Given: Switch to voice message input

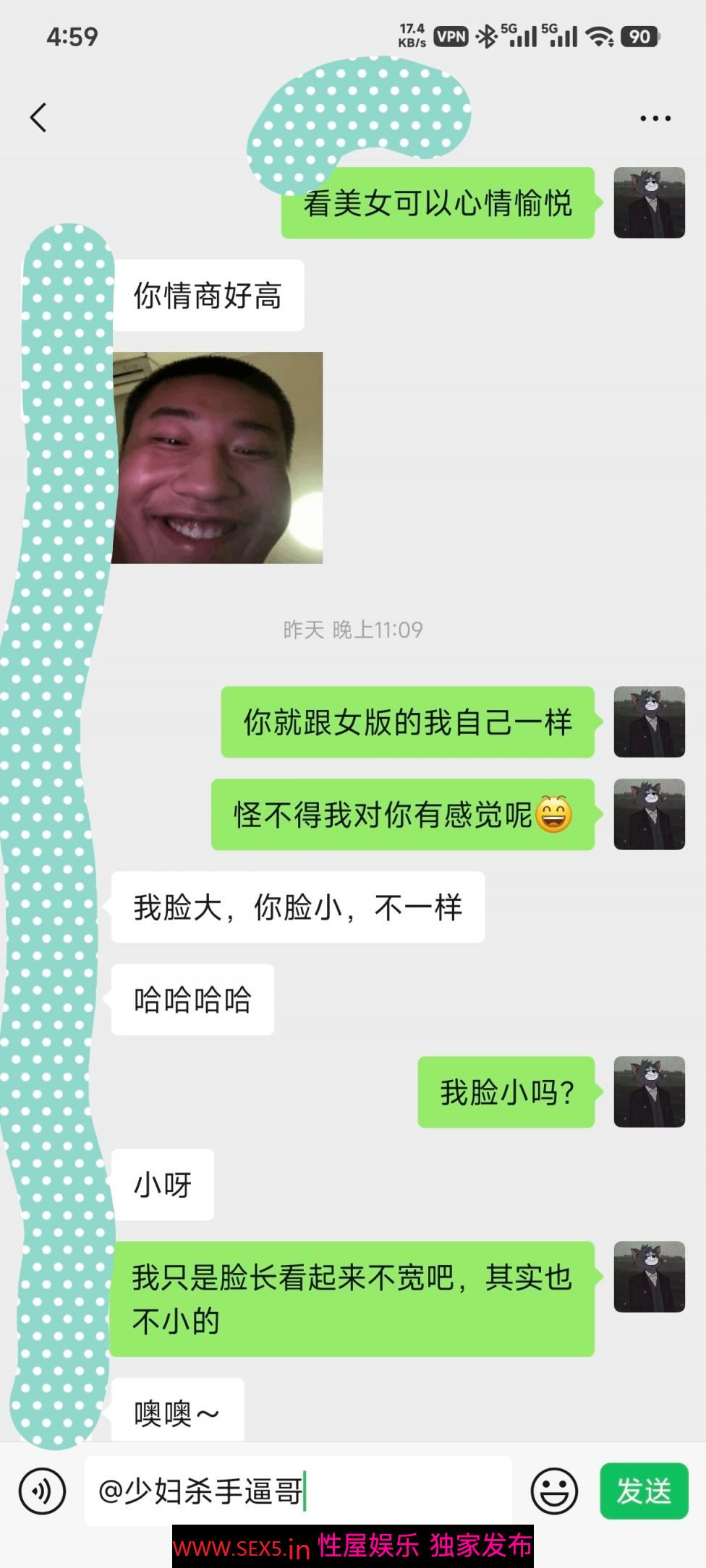Looking at the screenshot, I should click(x=42, y=1491).
